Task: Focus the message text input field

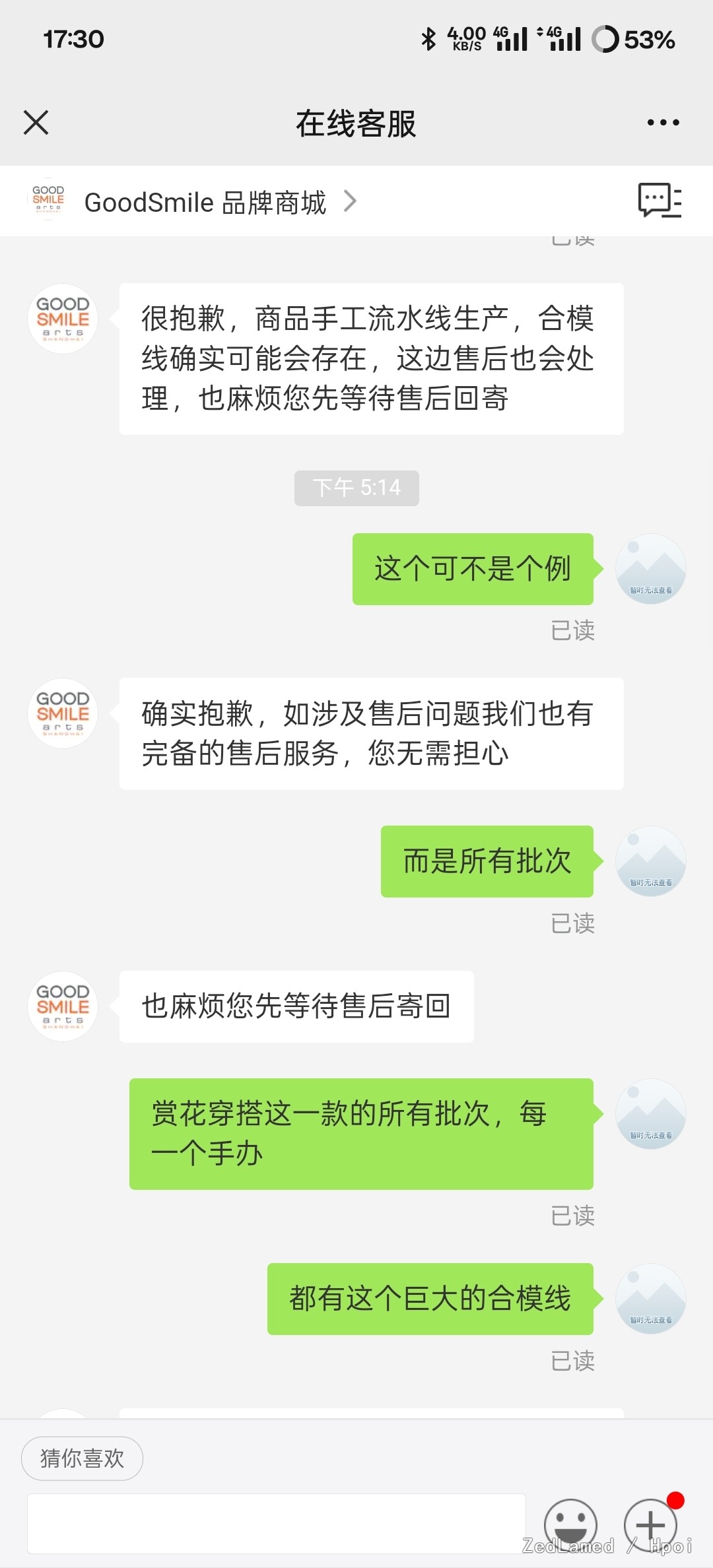Action: click(276, 1523)
